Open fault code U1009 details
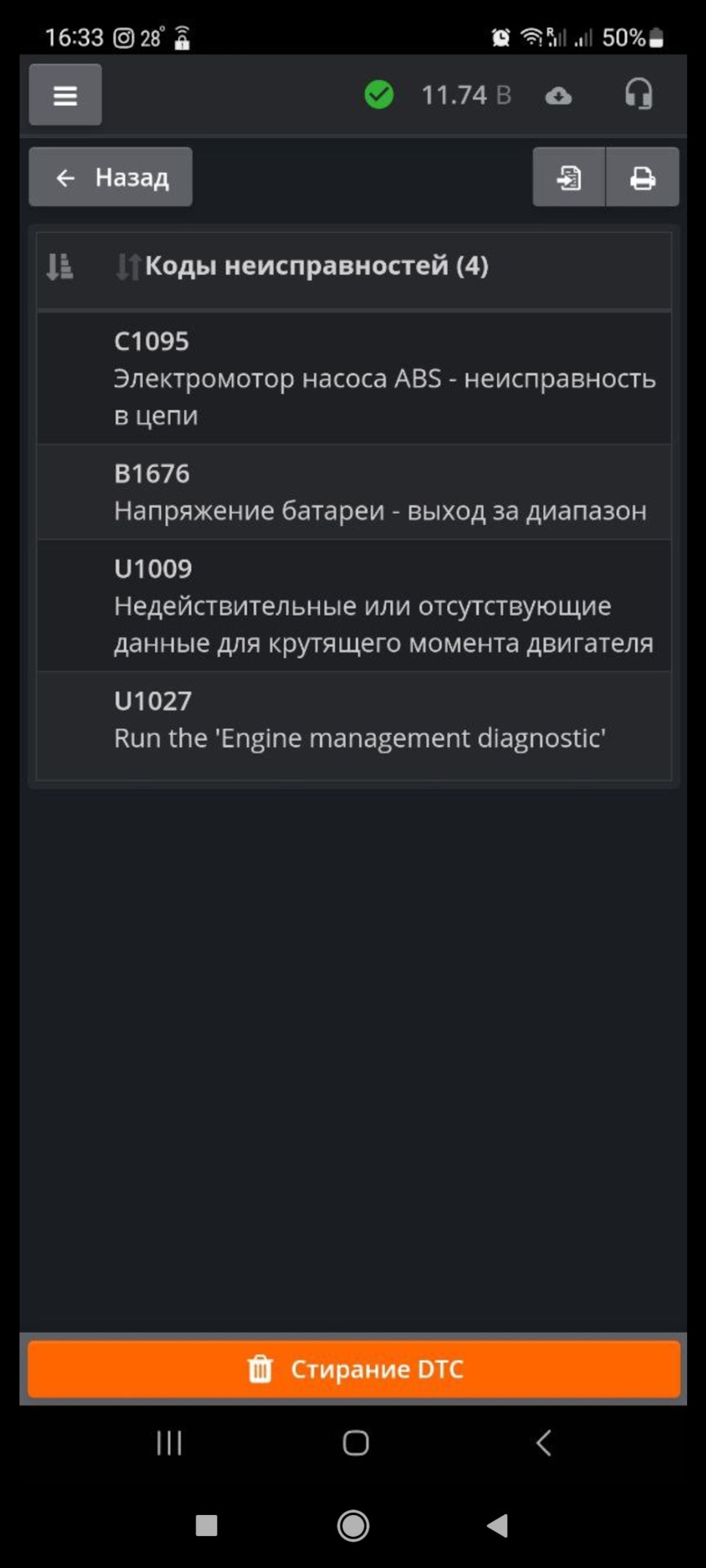This screenshot has width=706, height=1568. [353, 606]
